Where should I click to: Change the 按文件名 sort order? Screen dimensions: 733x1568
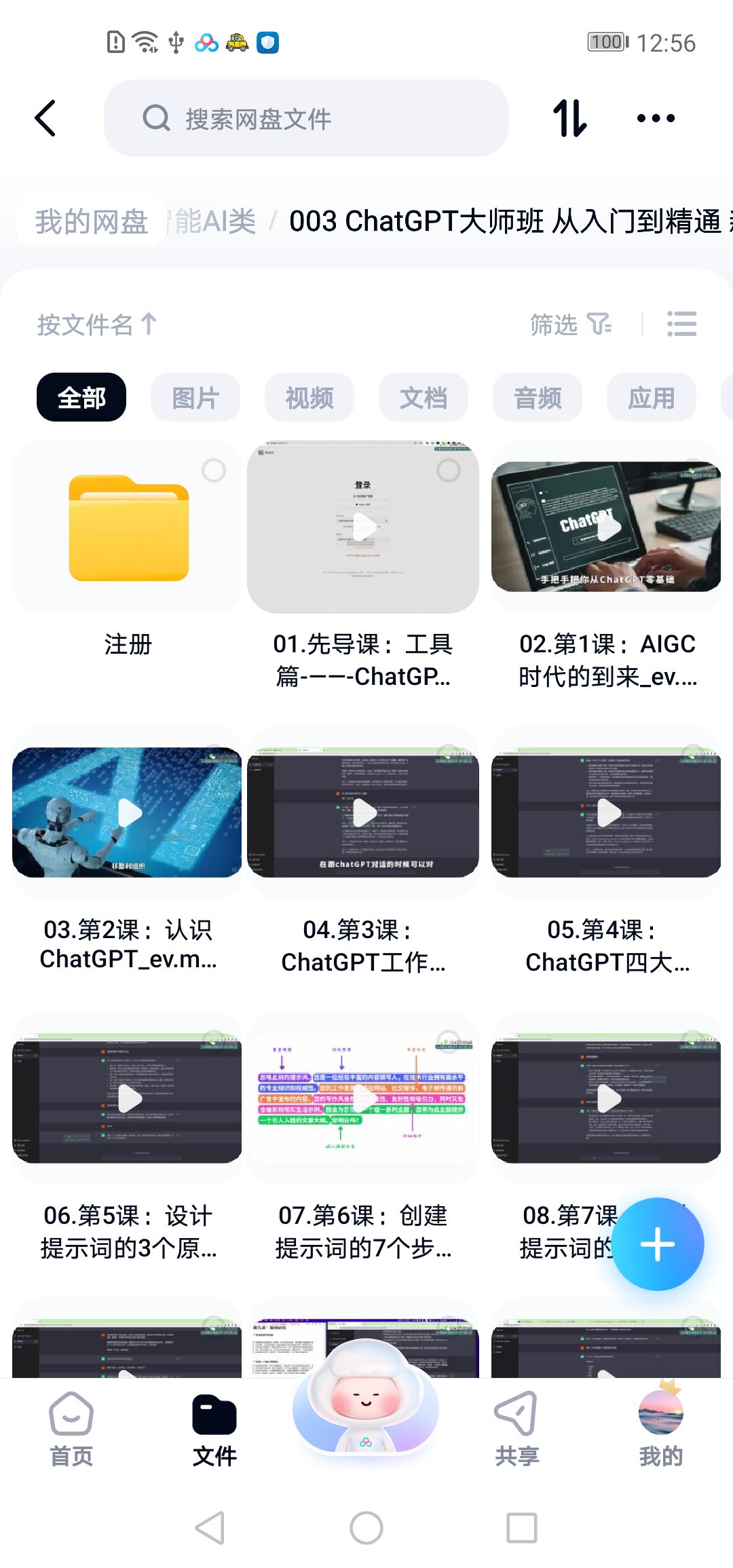pos(96,324)
